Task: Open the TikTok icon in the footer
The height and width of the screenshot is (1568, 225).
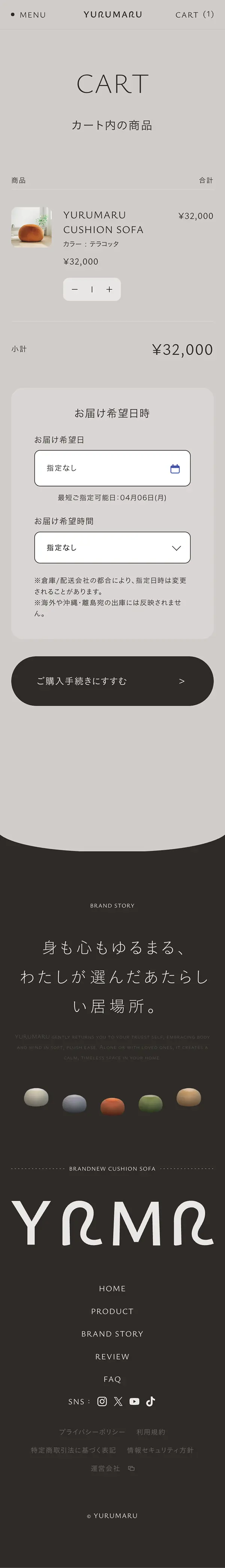Action: click(x=150, y=1401)
